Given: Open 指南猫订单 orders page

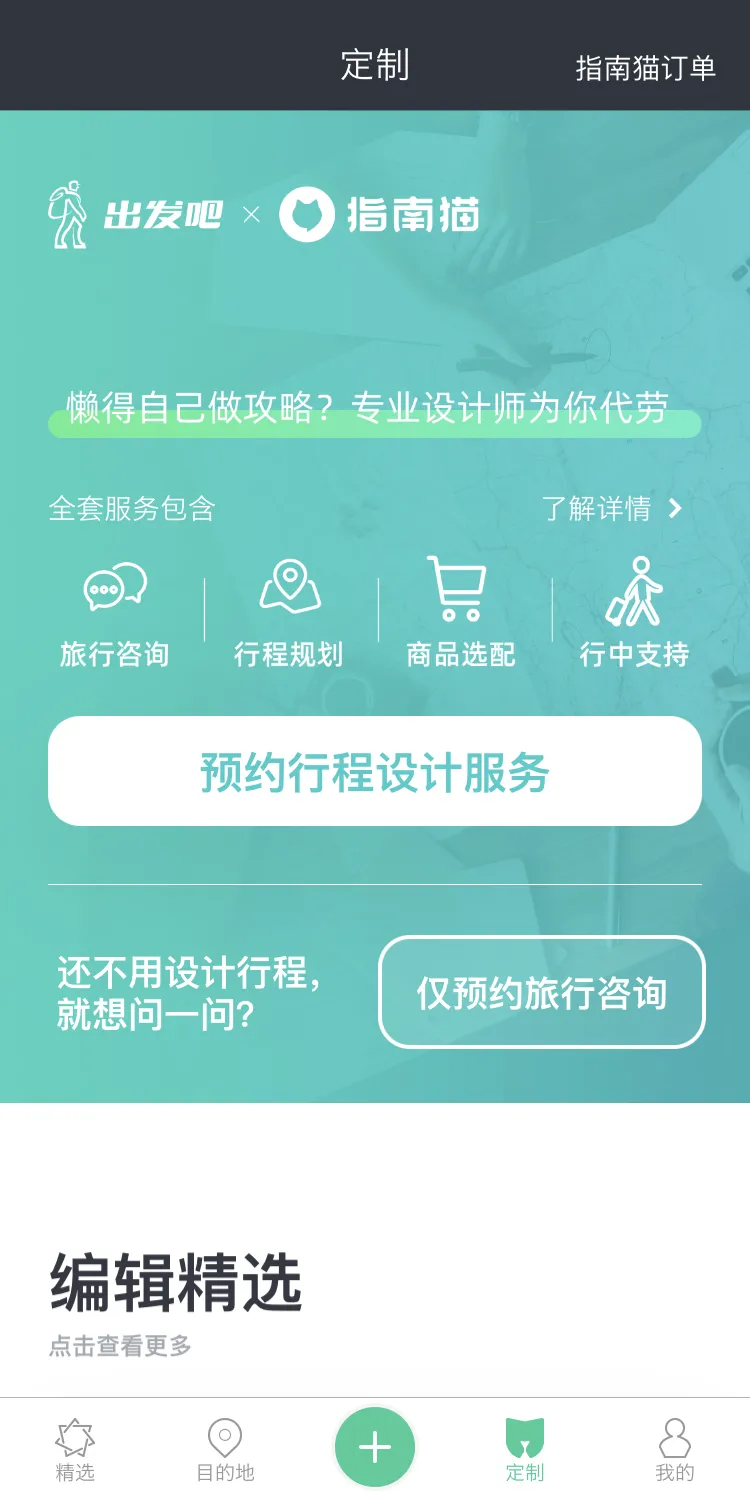Looking at the screenshot, I should 646,68.
